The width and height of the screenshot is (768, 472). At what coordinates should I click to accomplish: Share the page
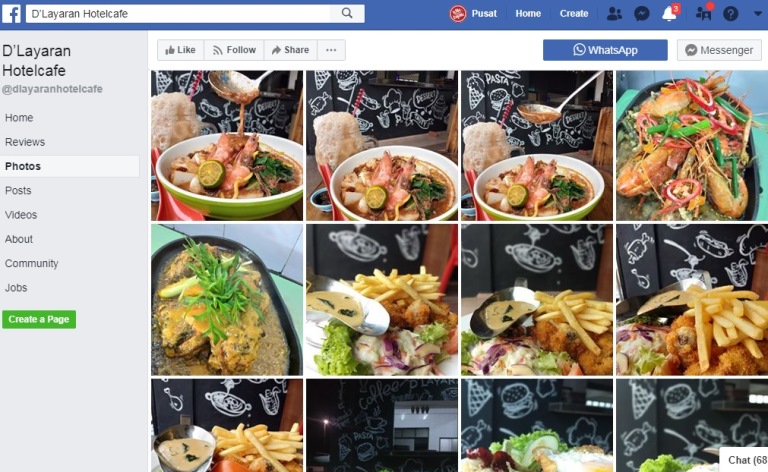pyautogui.click(x=290, y=50)
